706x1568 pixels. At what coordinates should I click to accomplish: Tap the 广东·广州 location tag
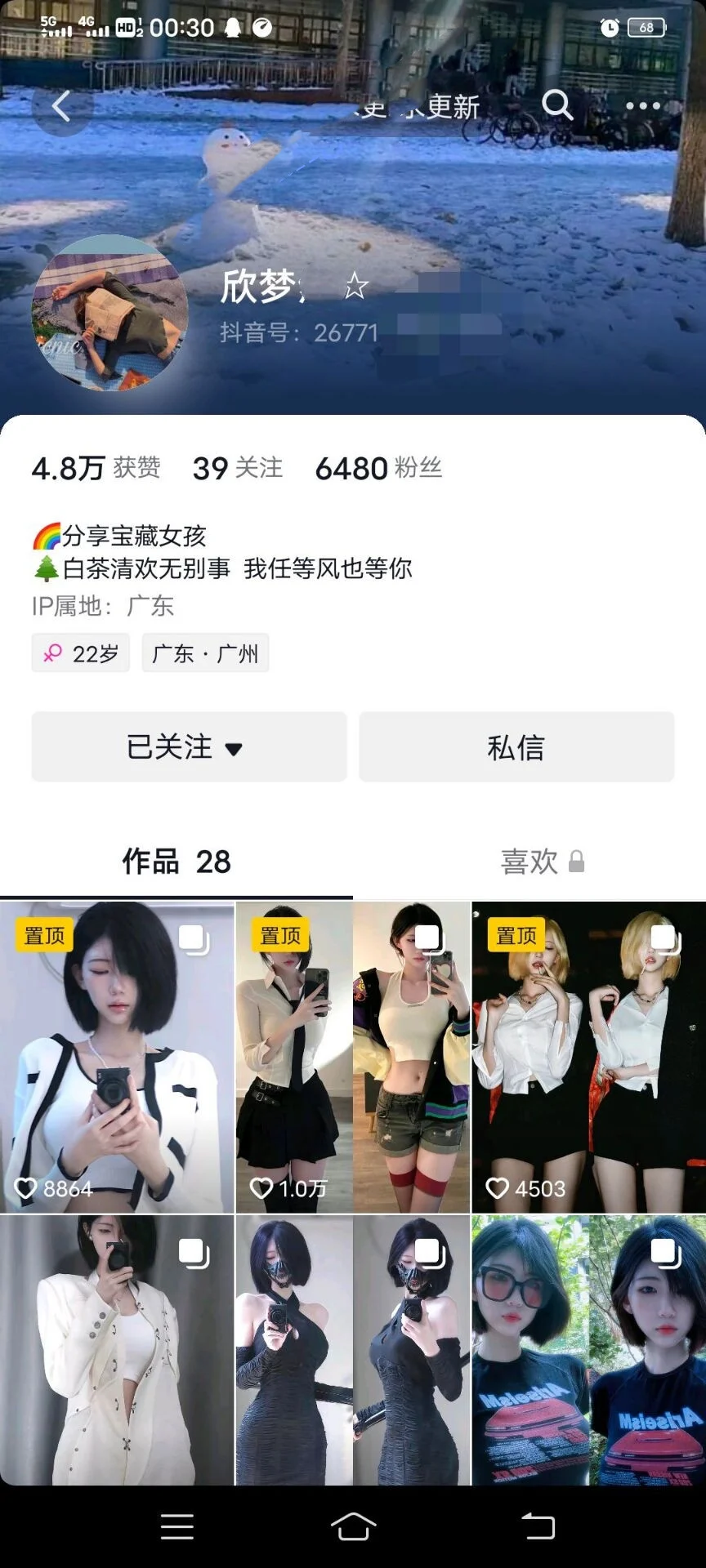(x=205, y=653)
